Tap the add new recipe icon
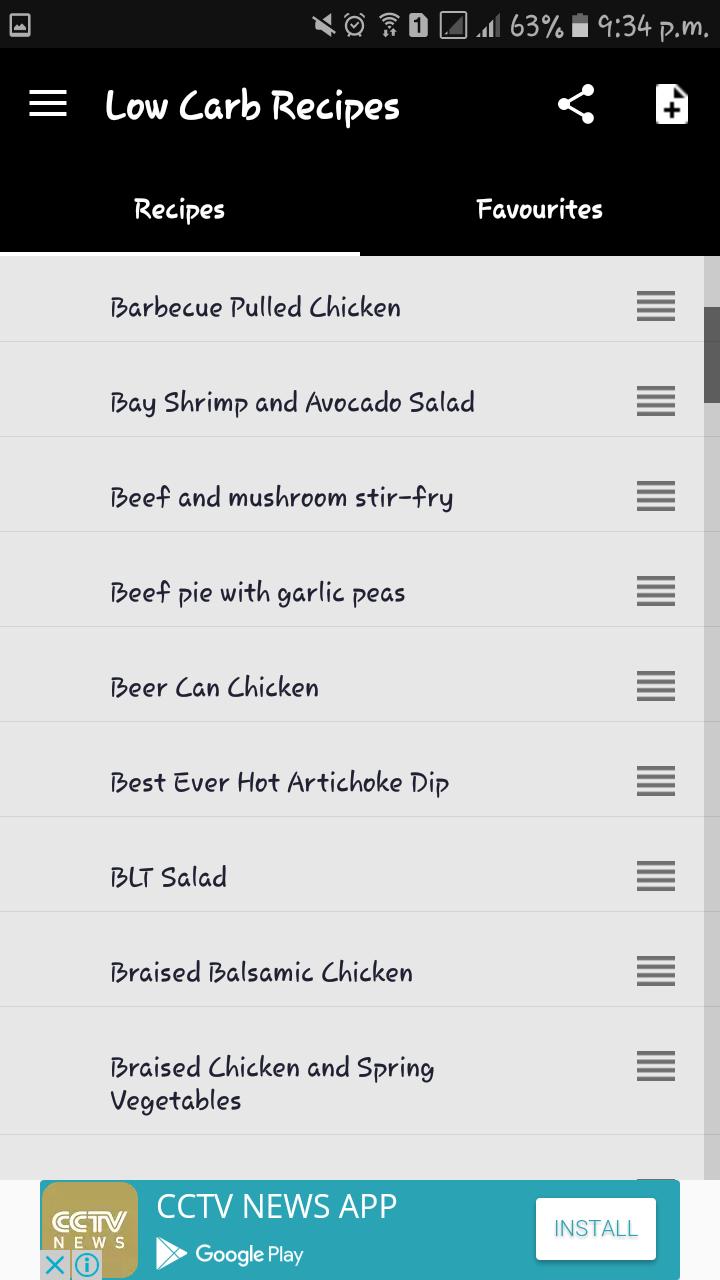720x1280 pixels. tap(672, 103)
